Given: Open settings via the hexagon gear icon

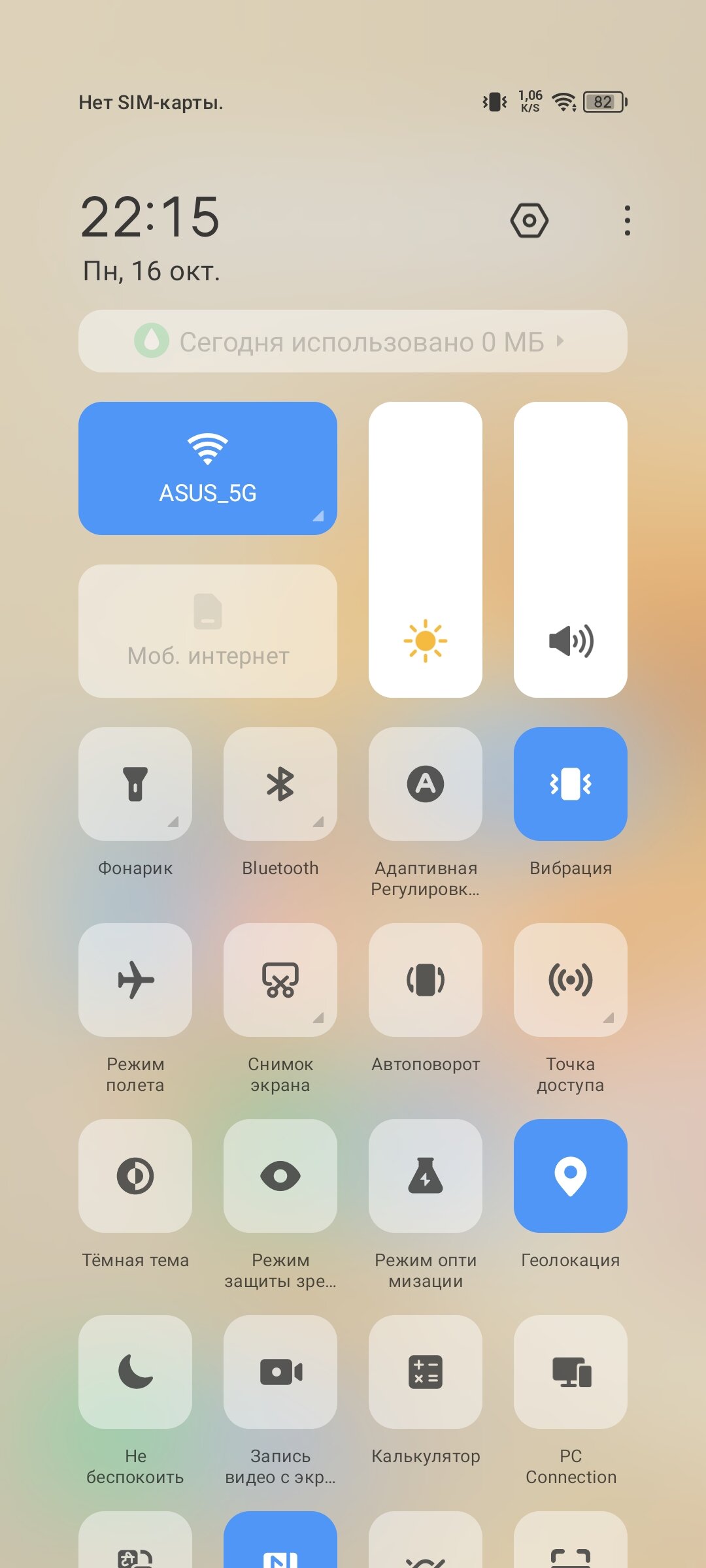Looking at the screenshot, I should 529,221.
